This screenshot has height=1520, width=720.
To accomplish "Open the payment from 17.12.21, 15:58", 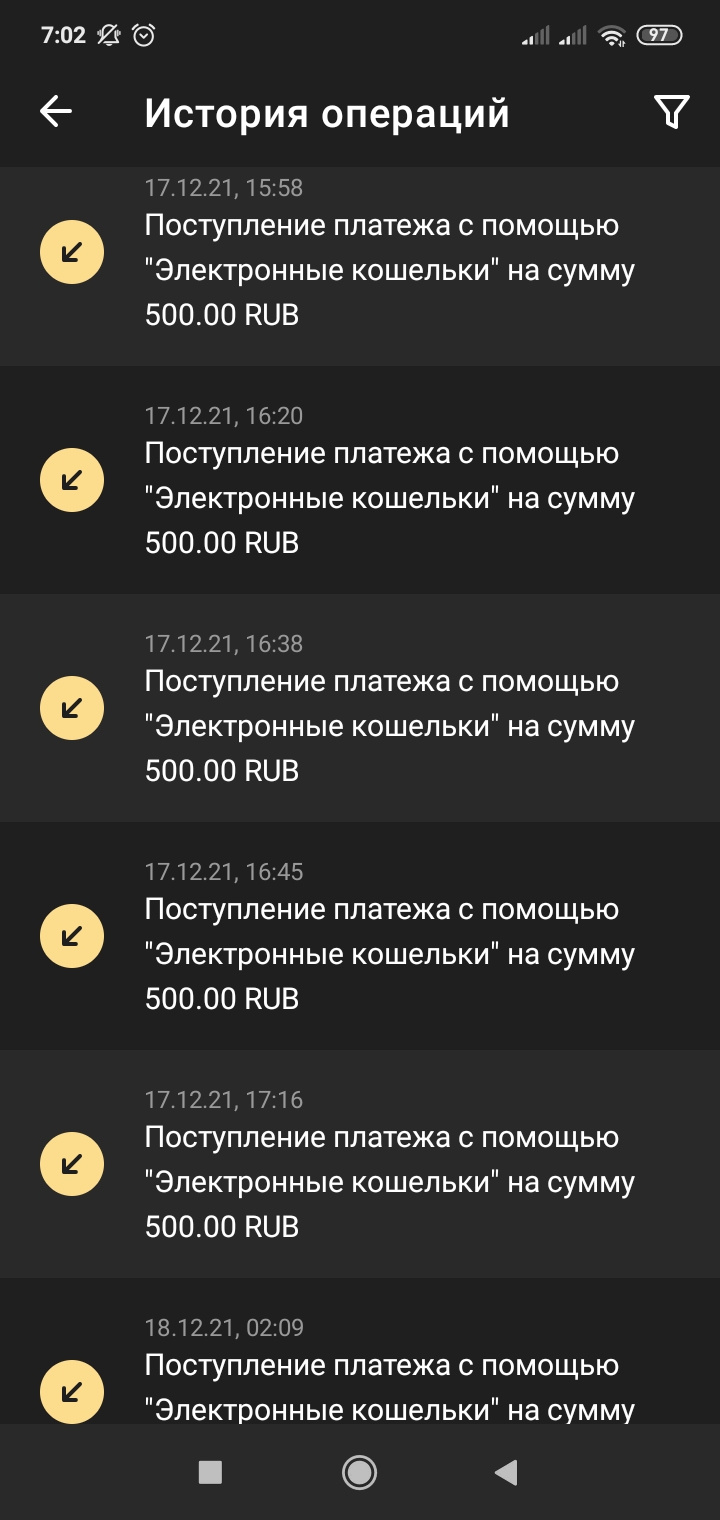I will pos(390,270).
